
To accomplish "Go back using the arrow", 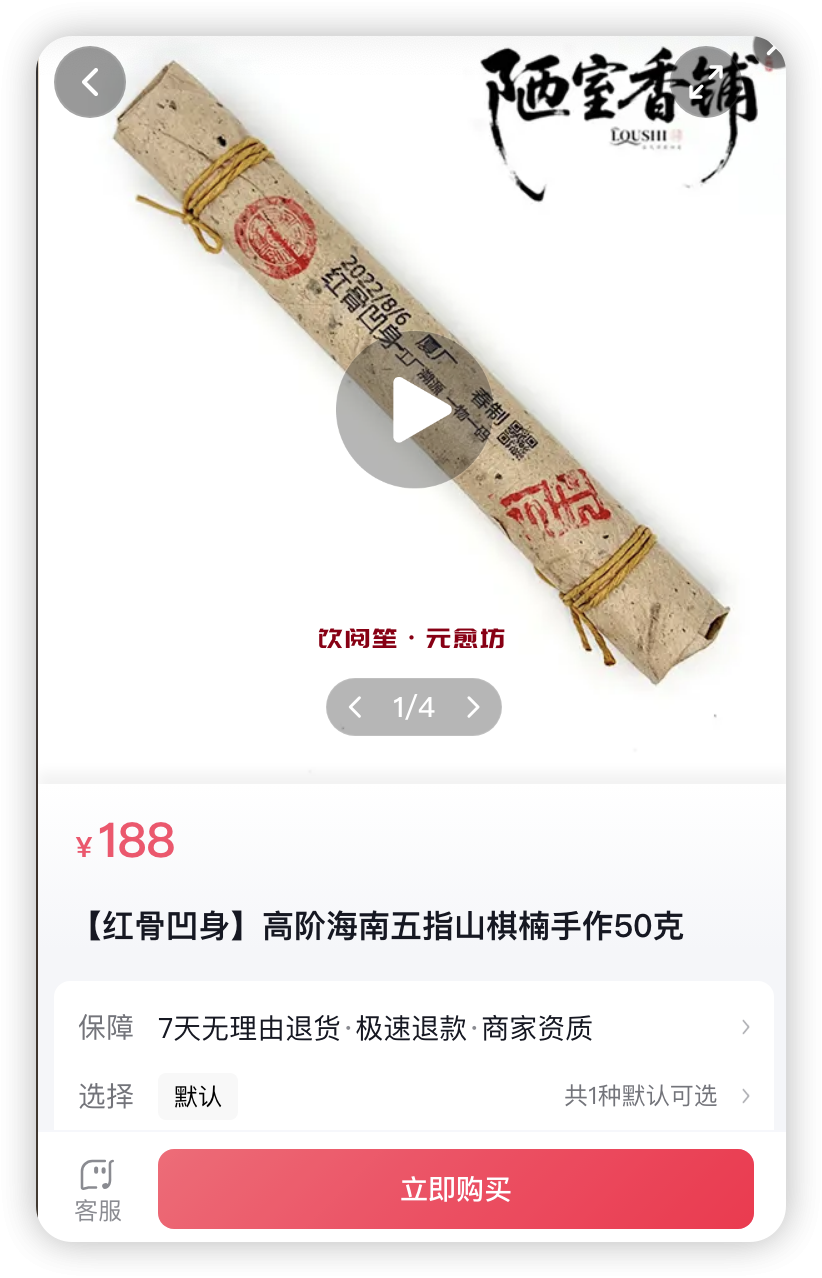I will pyautogui.click(x=90, y=82).
